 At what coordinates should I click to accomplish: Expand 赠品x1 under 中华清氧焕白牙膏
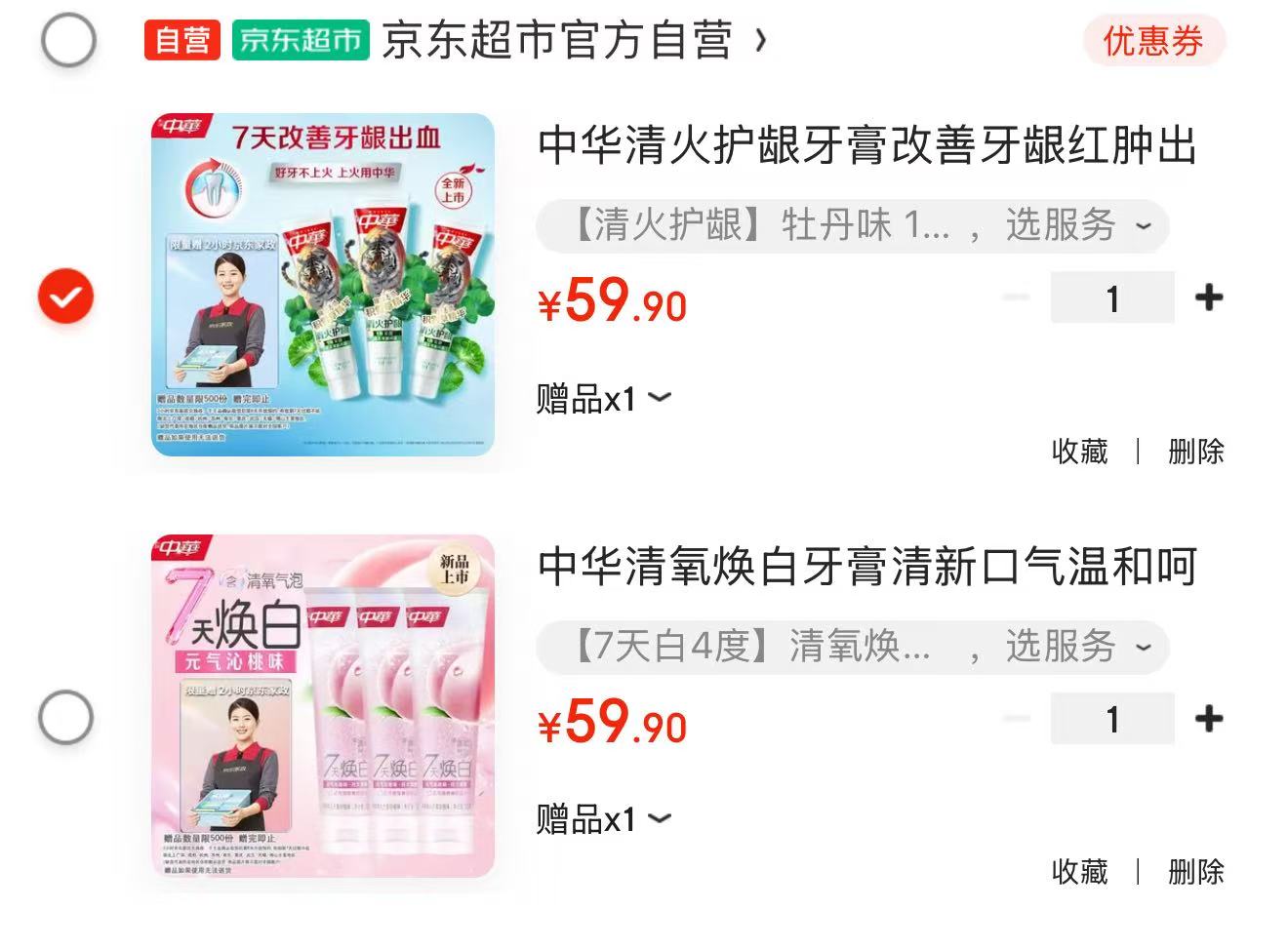[x=604, y=820]
